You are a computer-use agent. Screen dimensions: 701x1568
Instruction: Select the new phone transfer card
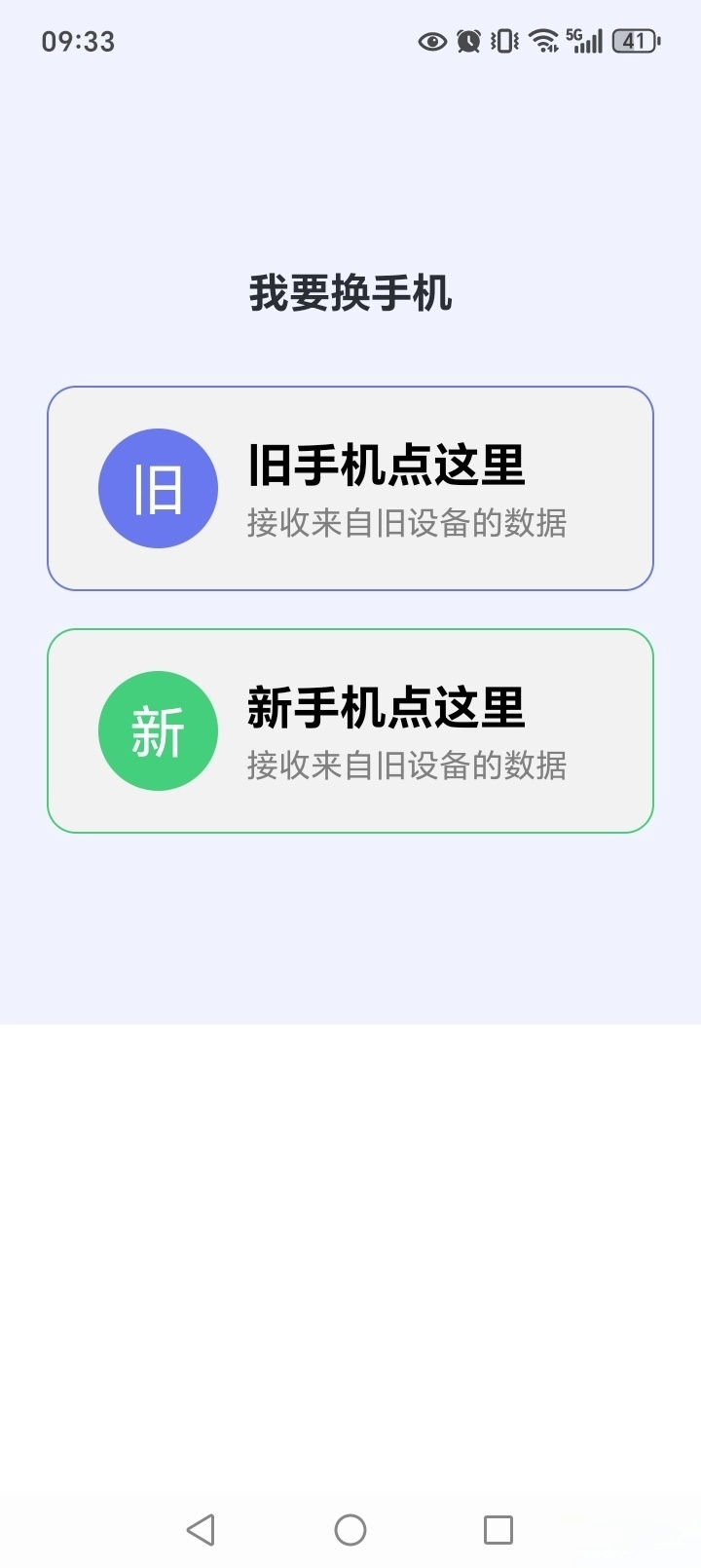tap(350, 730)
